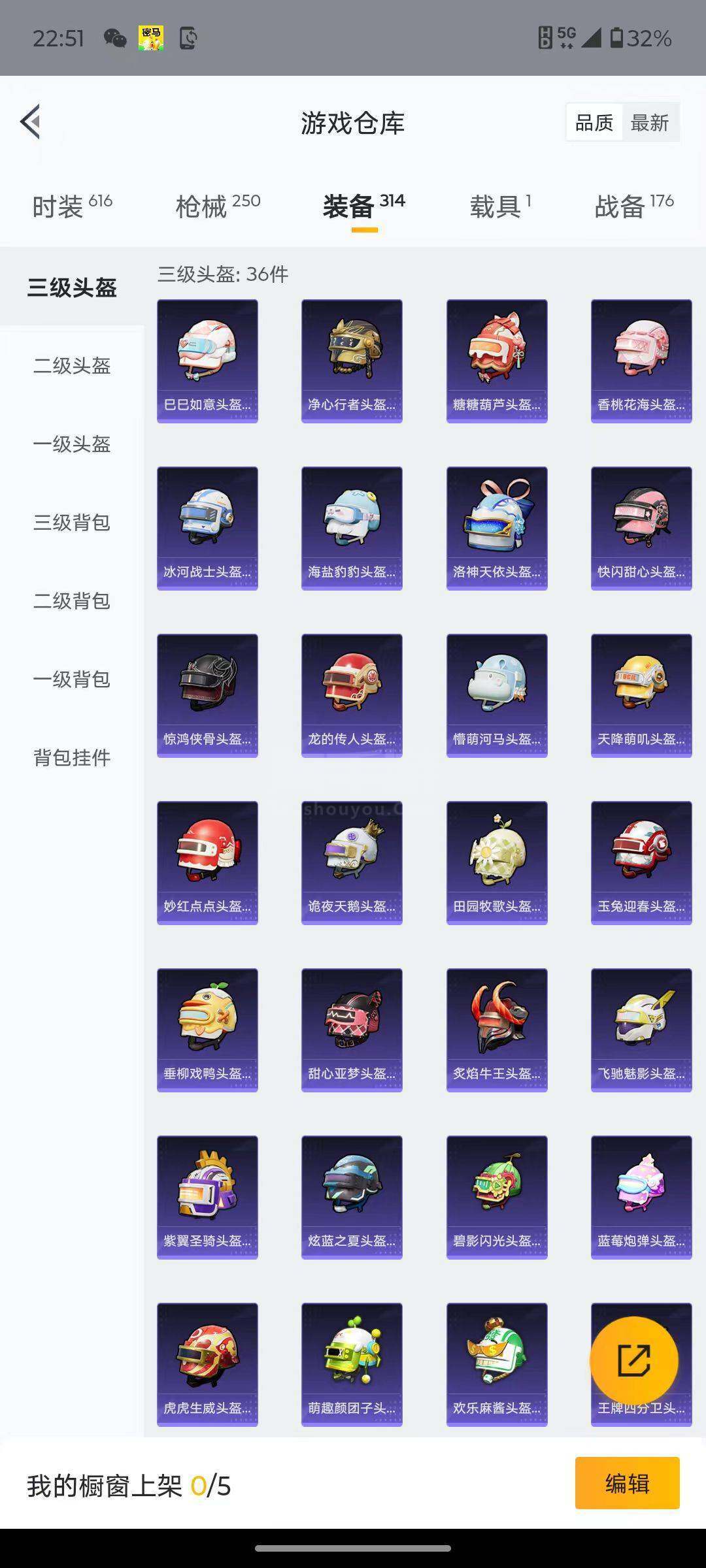Show 三级背包 items
This screenshot has width=706, height=1568.
72,523
